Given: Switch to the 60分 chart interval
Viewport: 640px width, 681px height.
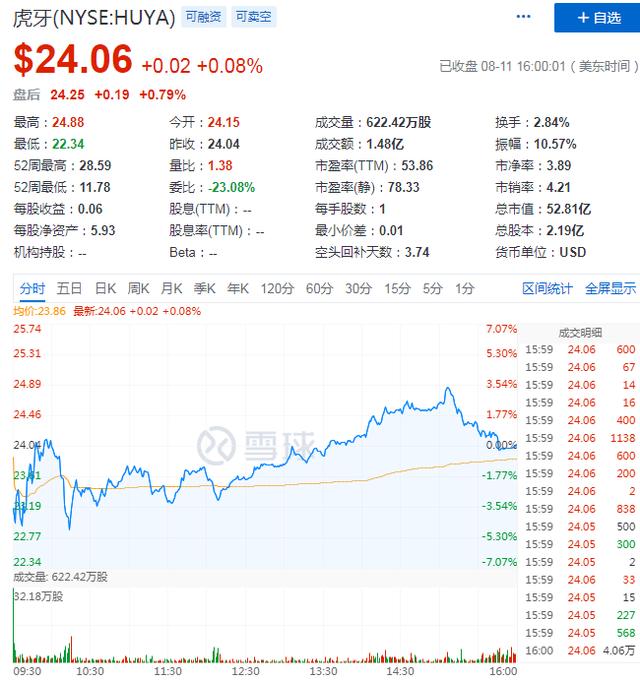Looking at the screenshot, I should coord(318,289).
